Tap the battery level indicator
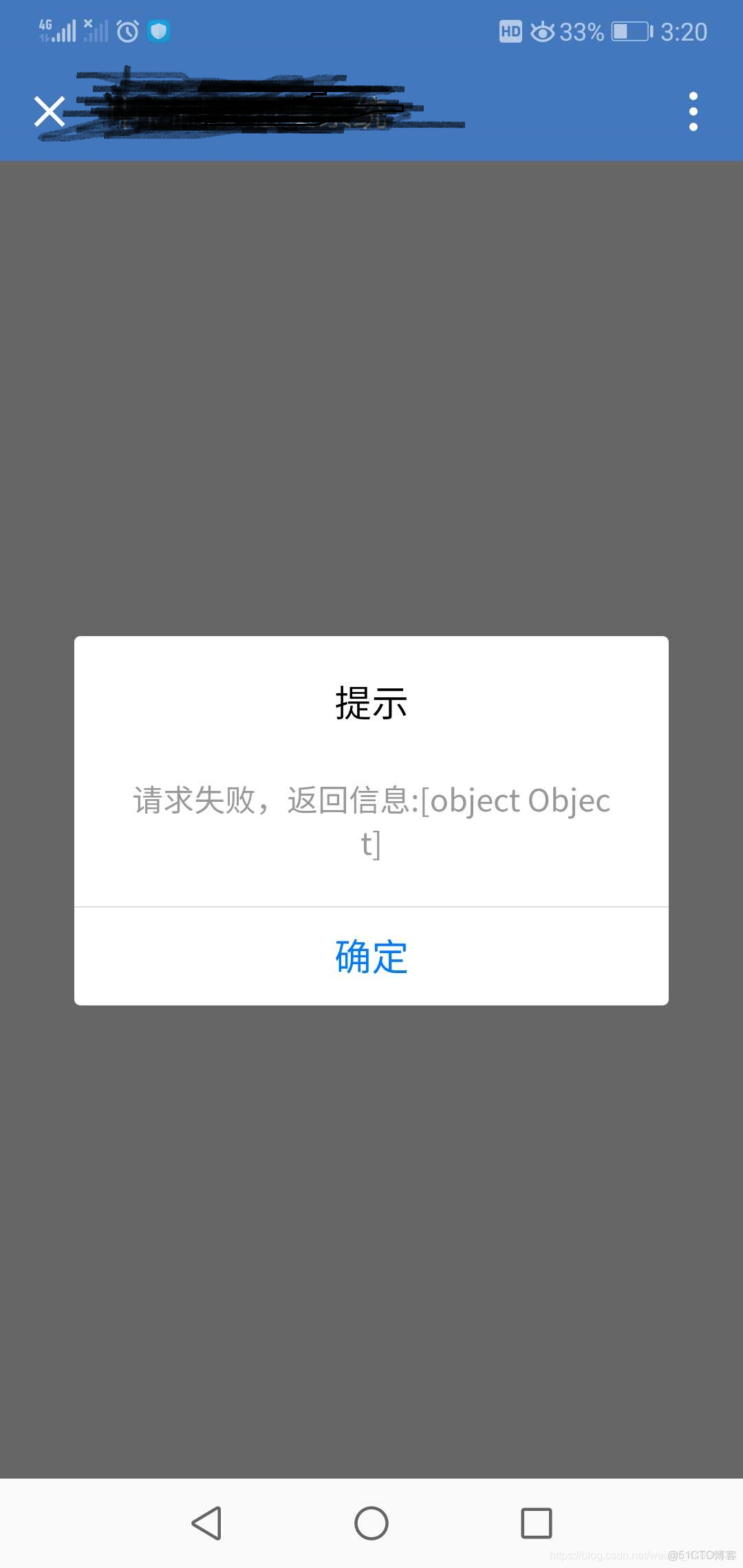 tap(630, 31)
